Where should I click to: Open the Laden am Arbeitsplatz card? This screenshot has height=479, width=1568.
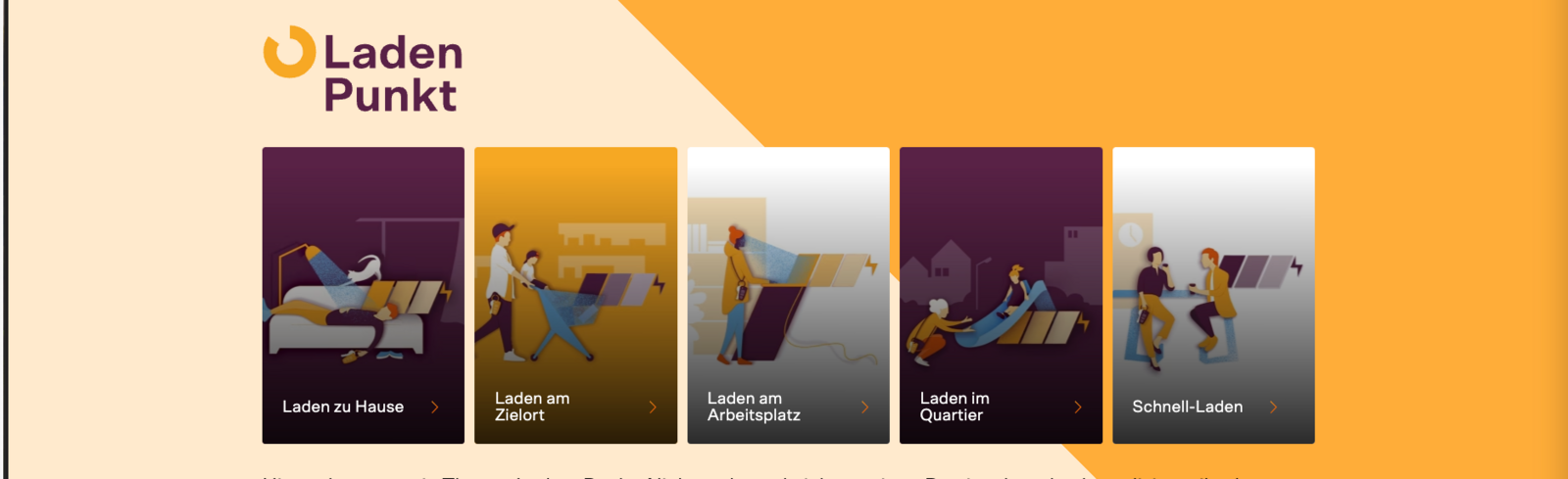click(x=788, y=295)
